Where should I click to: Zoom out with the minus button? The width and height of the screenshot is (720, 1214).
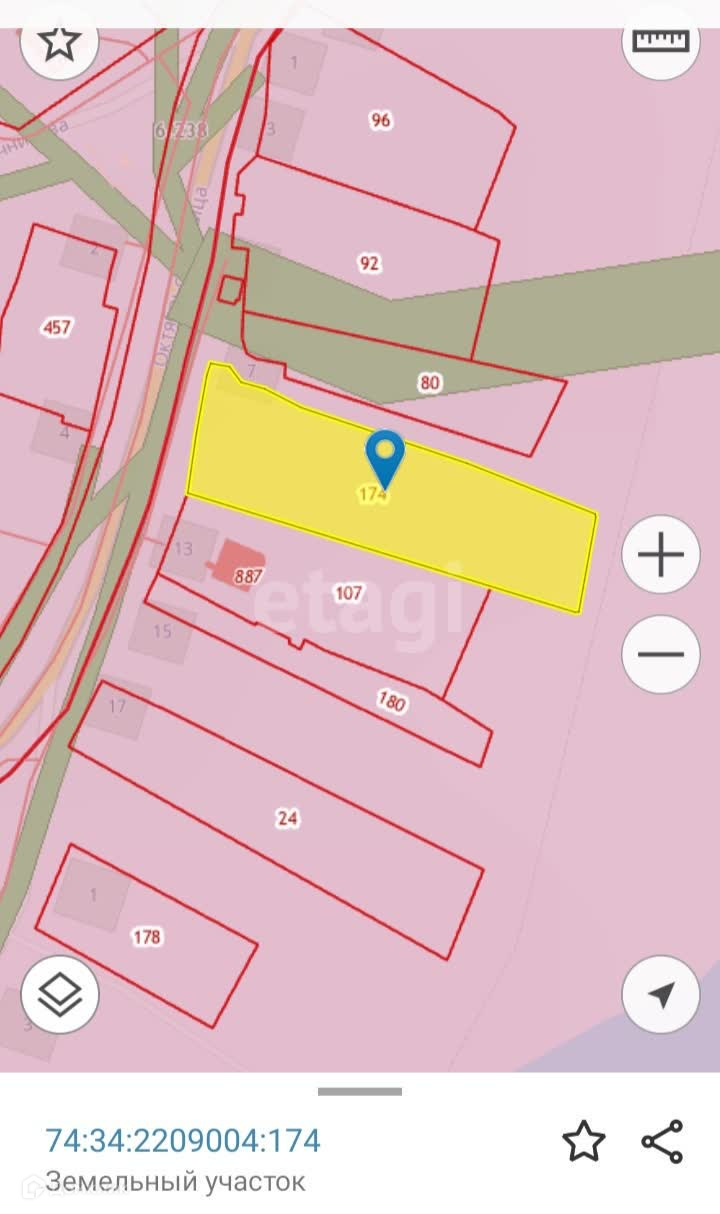coord(660,655)
